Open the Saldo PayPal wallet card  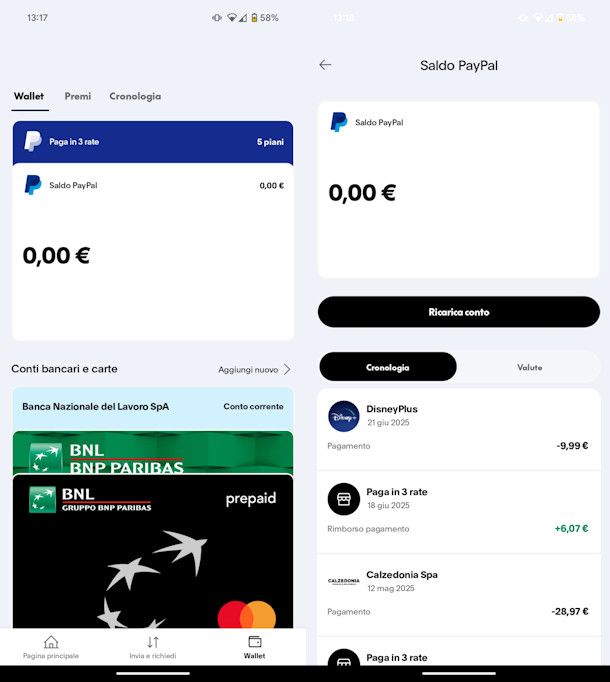point(153,250)
